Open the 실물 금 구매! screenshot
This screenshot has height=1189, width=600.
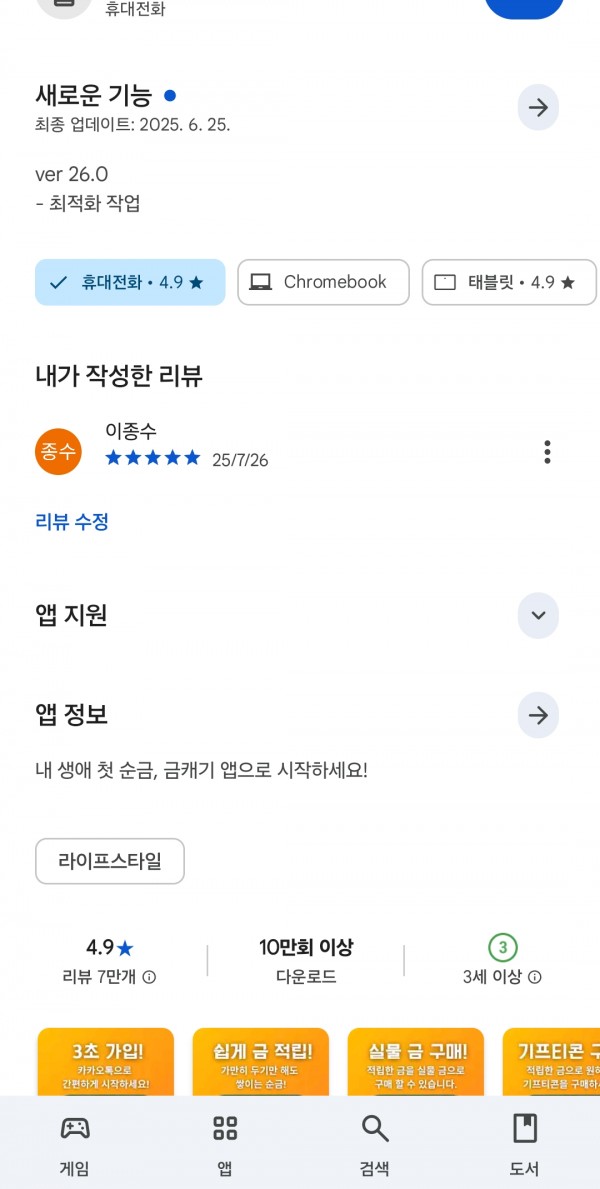[x=416, y=1062]
